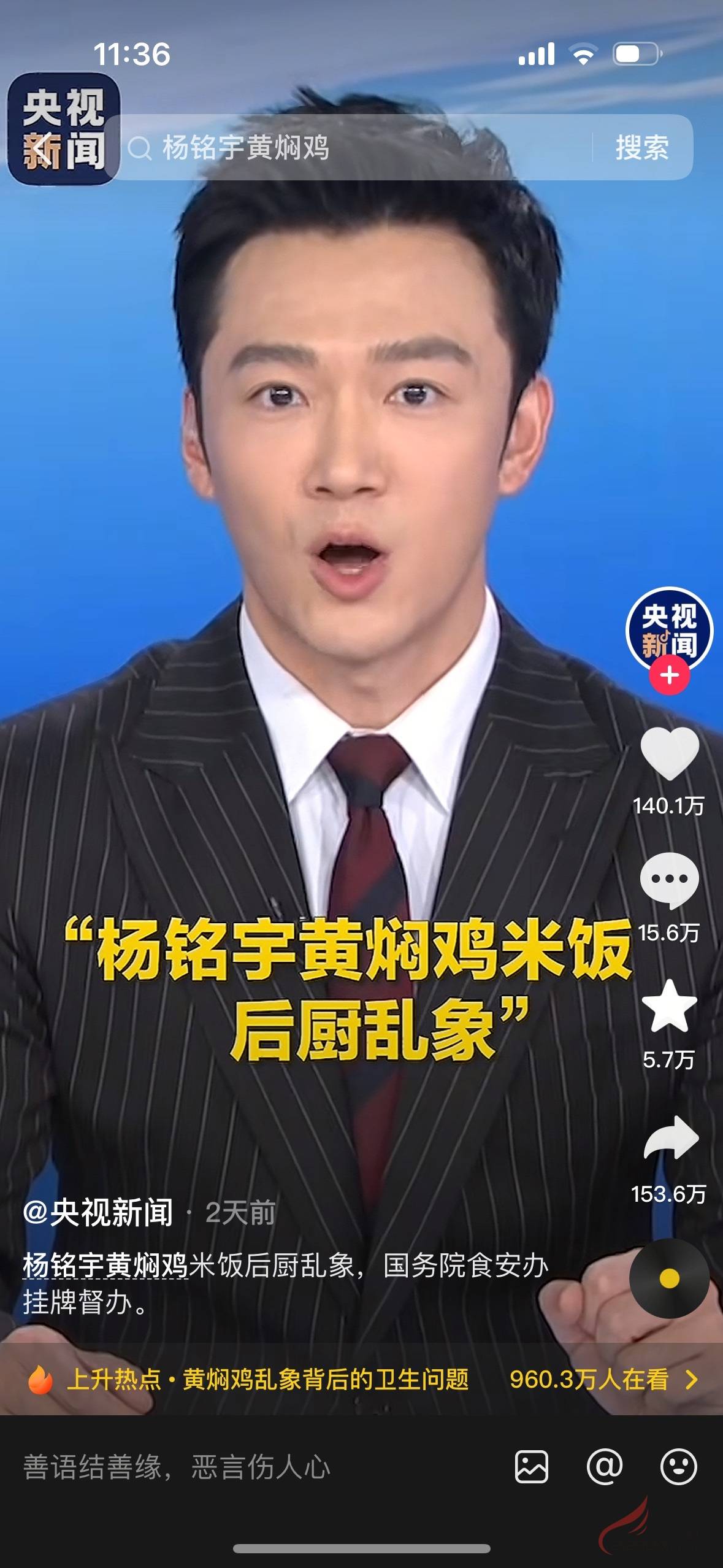Mention someone with the @ icon
723x1568 pixels.
(x=605, y=1467)
